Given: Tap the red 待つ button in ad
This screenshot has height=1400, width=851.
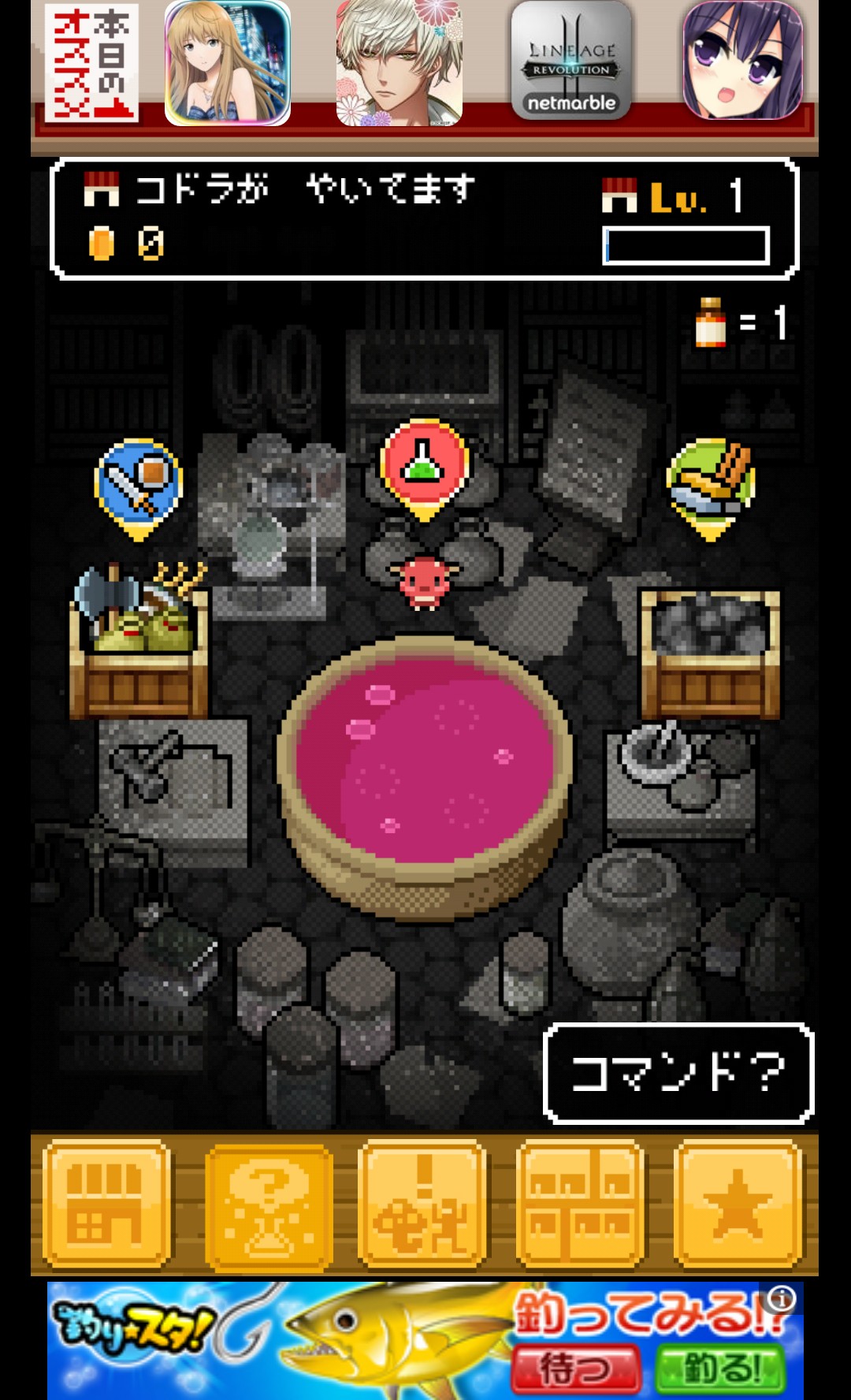Looking at the screenshot, I should 576,1368.
